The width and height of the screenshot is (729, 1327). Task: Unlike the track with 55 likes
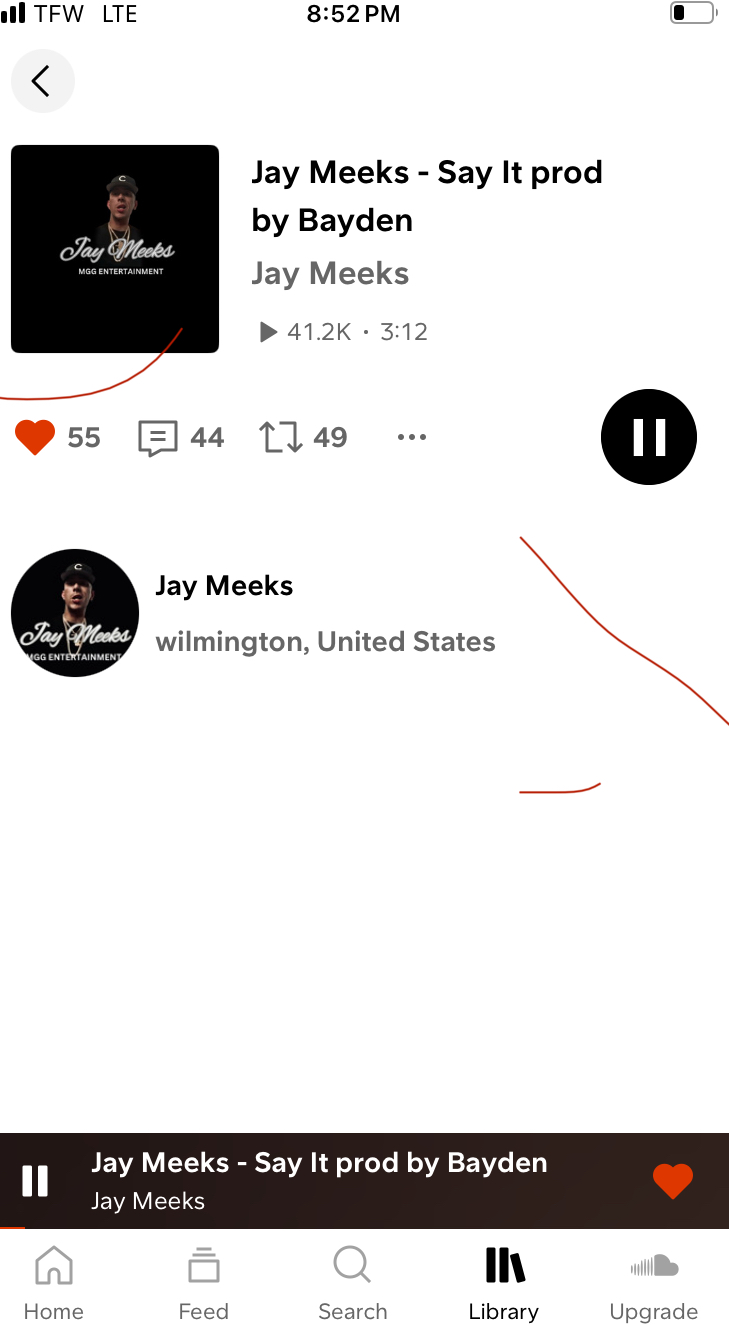[35, 438]
